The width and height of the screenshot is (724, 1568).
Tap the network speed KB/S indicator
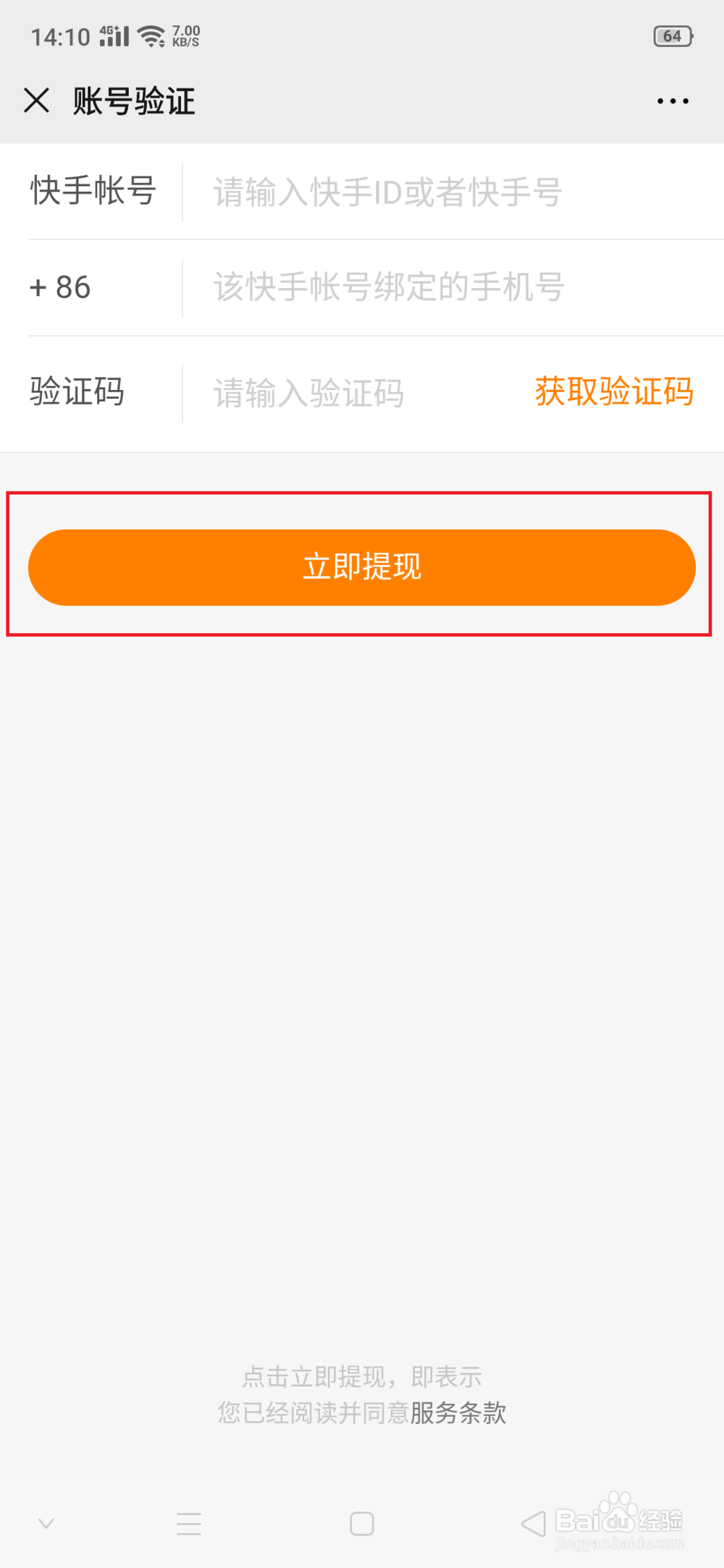tap(185, 35)
